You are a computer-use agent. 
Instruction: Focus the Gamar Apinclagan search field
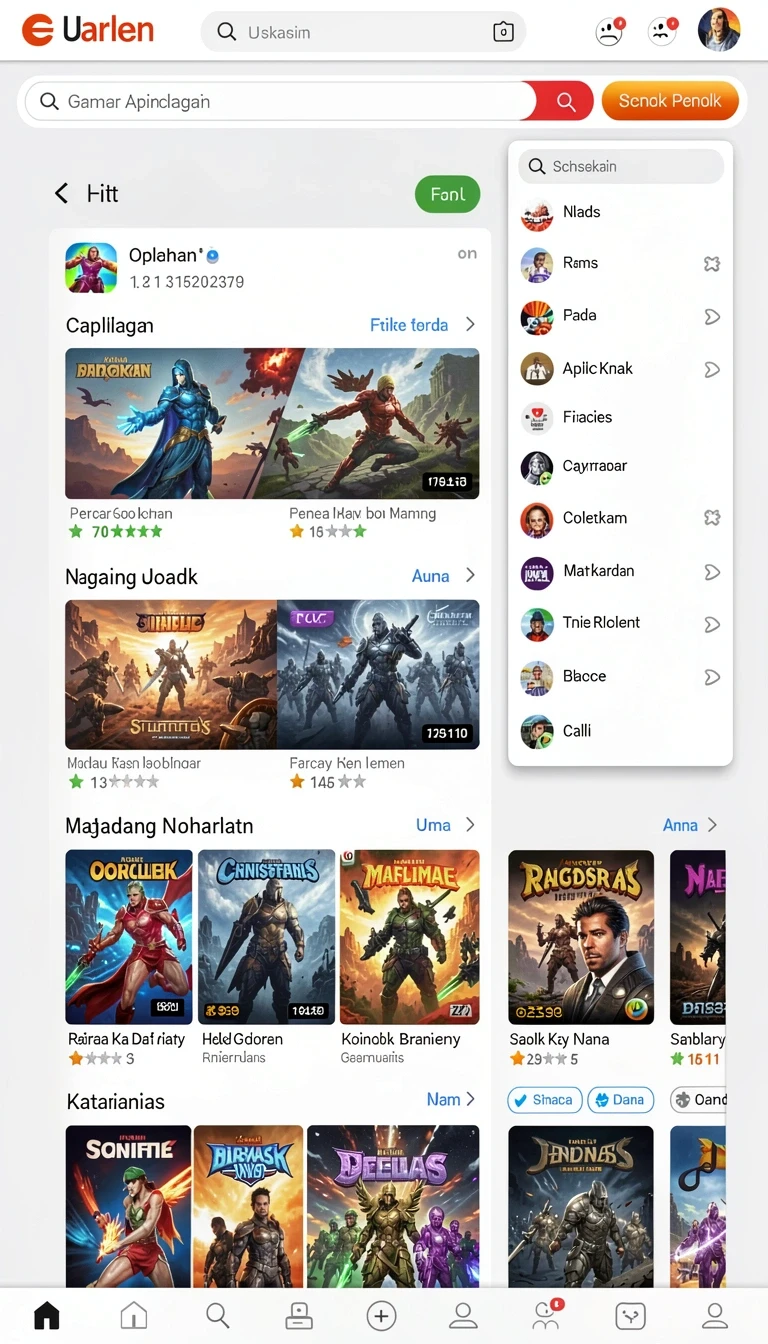click(x=280, y=101)
